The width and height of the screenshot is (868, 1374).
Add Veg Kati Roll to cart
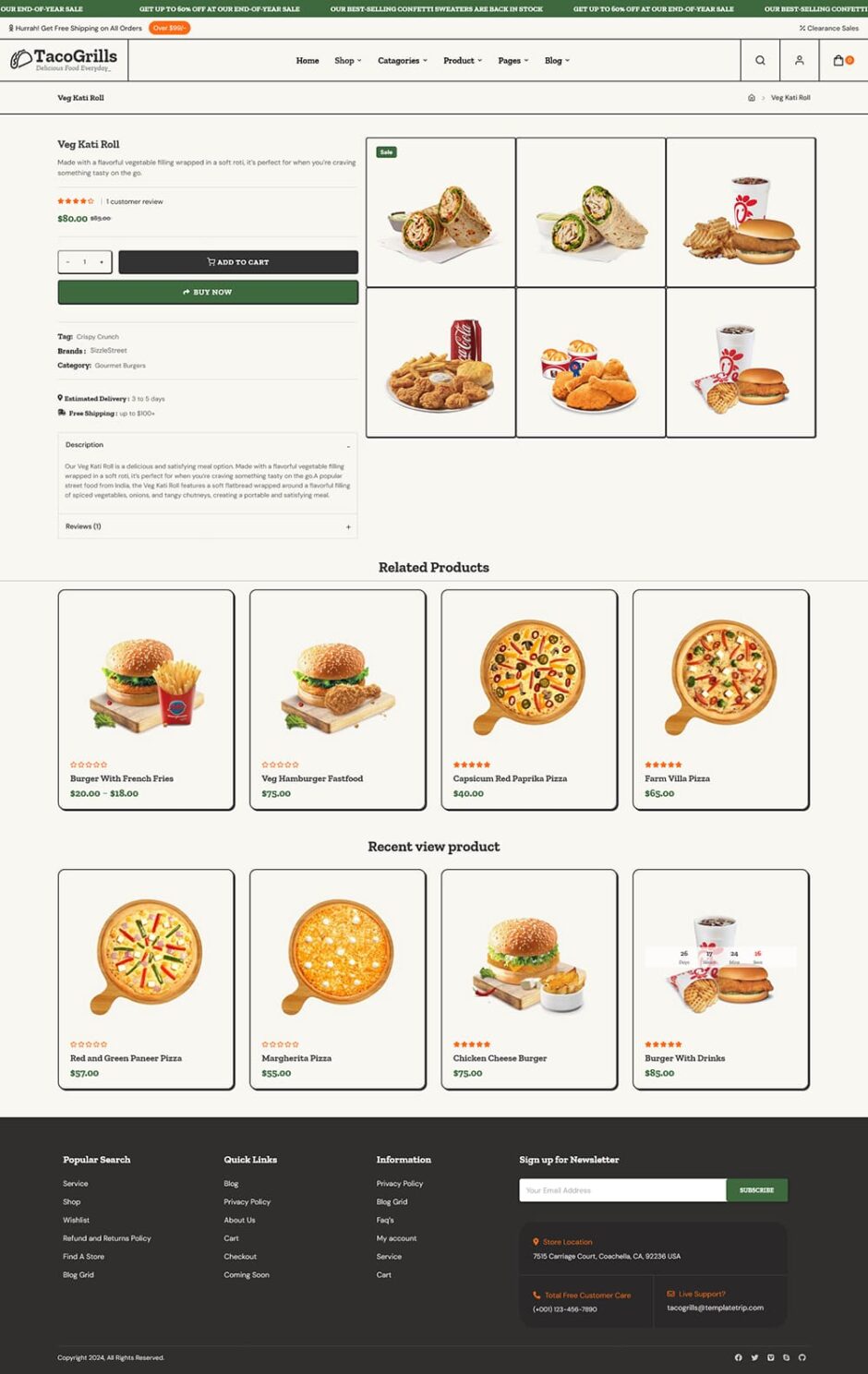click(238, 262)
